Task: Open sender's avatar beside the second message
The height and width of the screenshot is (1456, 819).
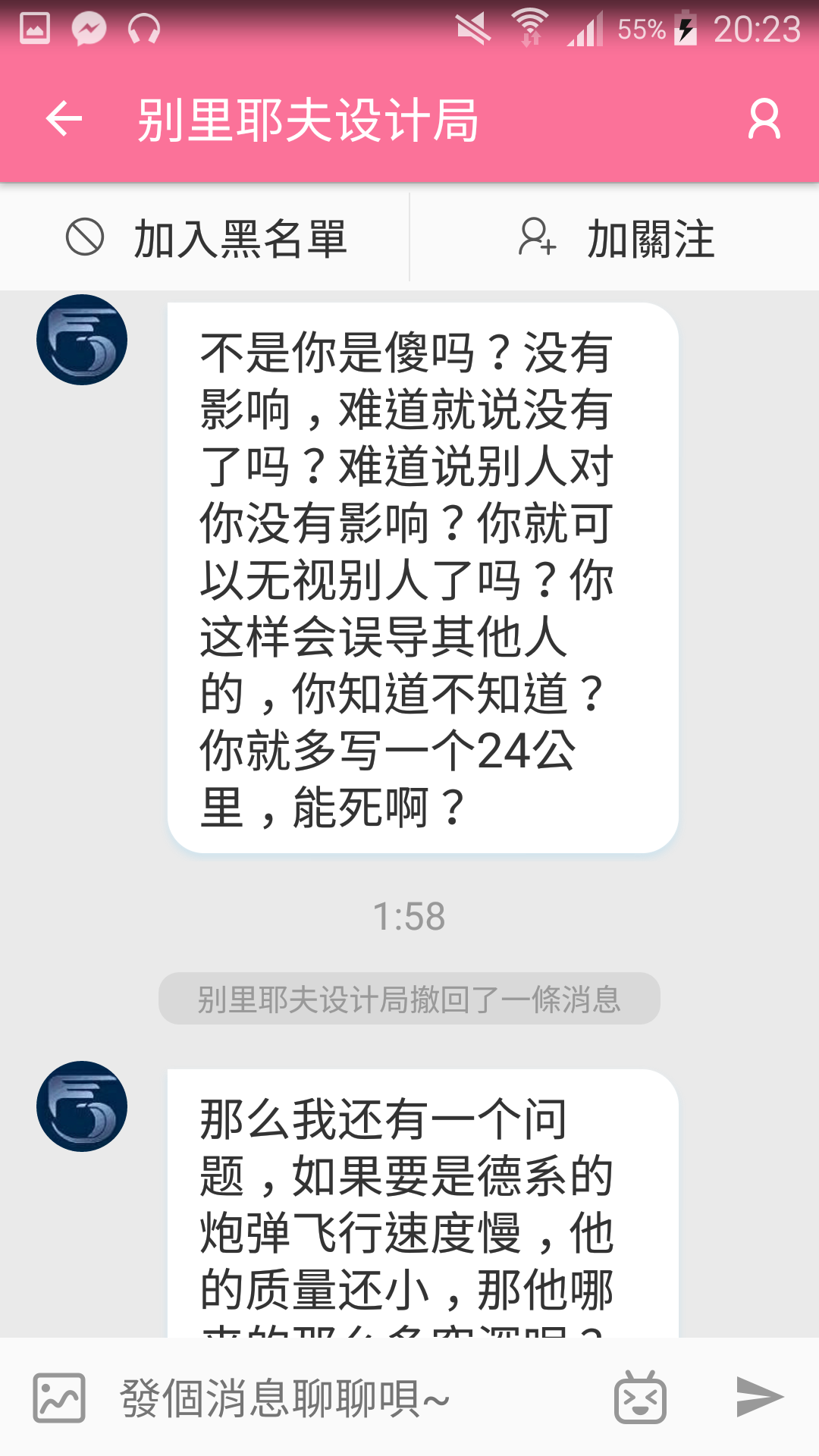Action: tap(82, 1106)
